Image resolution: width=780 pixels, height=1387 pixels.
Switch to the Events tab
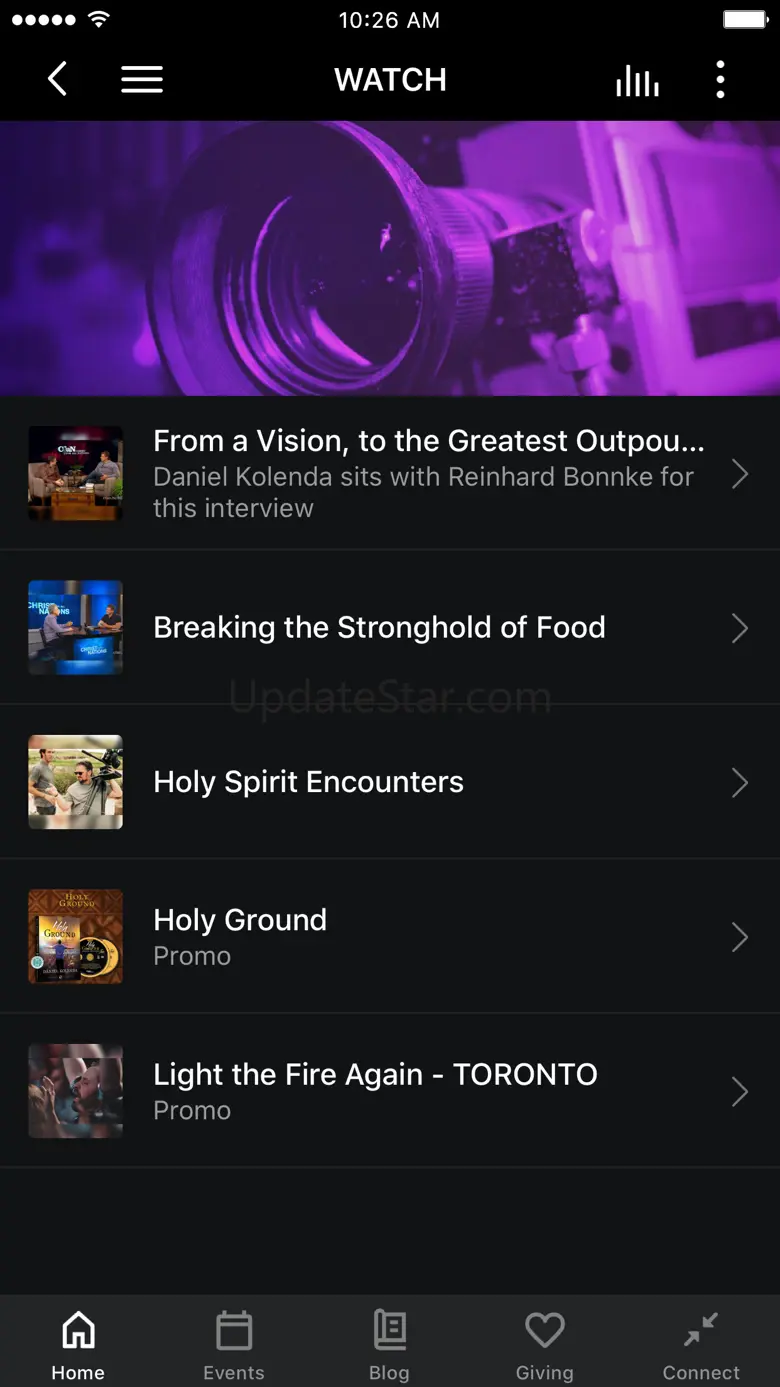(234, 1345)
